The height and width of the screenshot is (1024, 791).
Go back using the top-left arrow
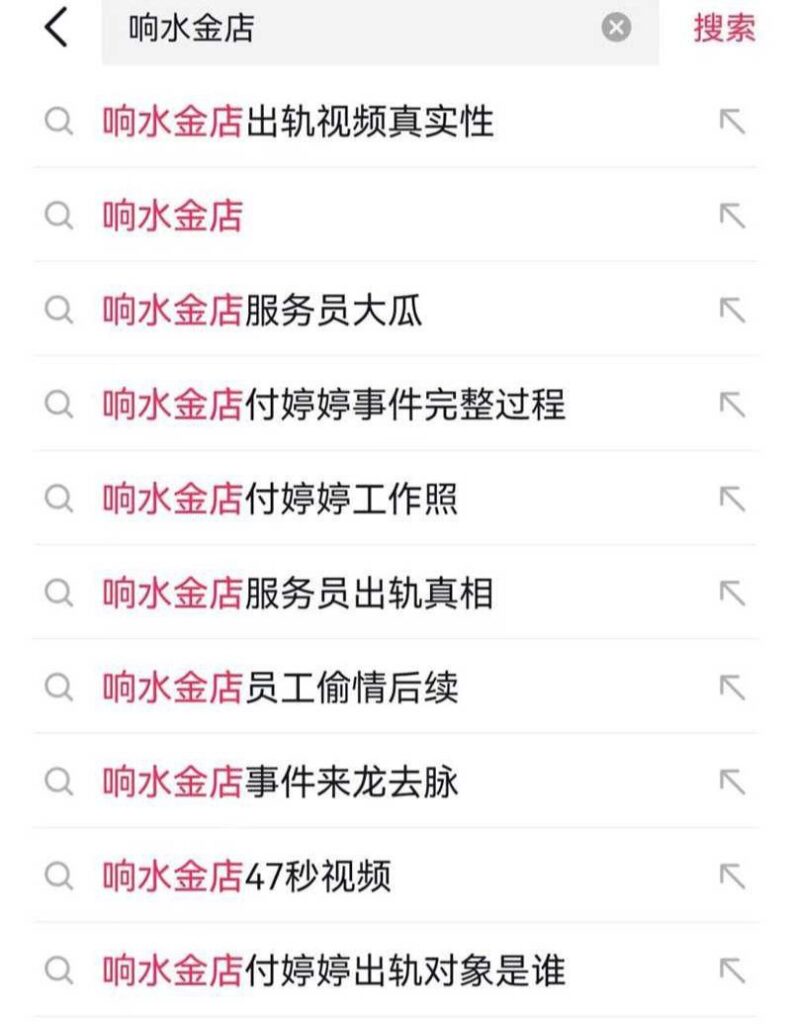57,28
